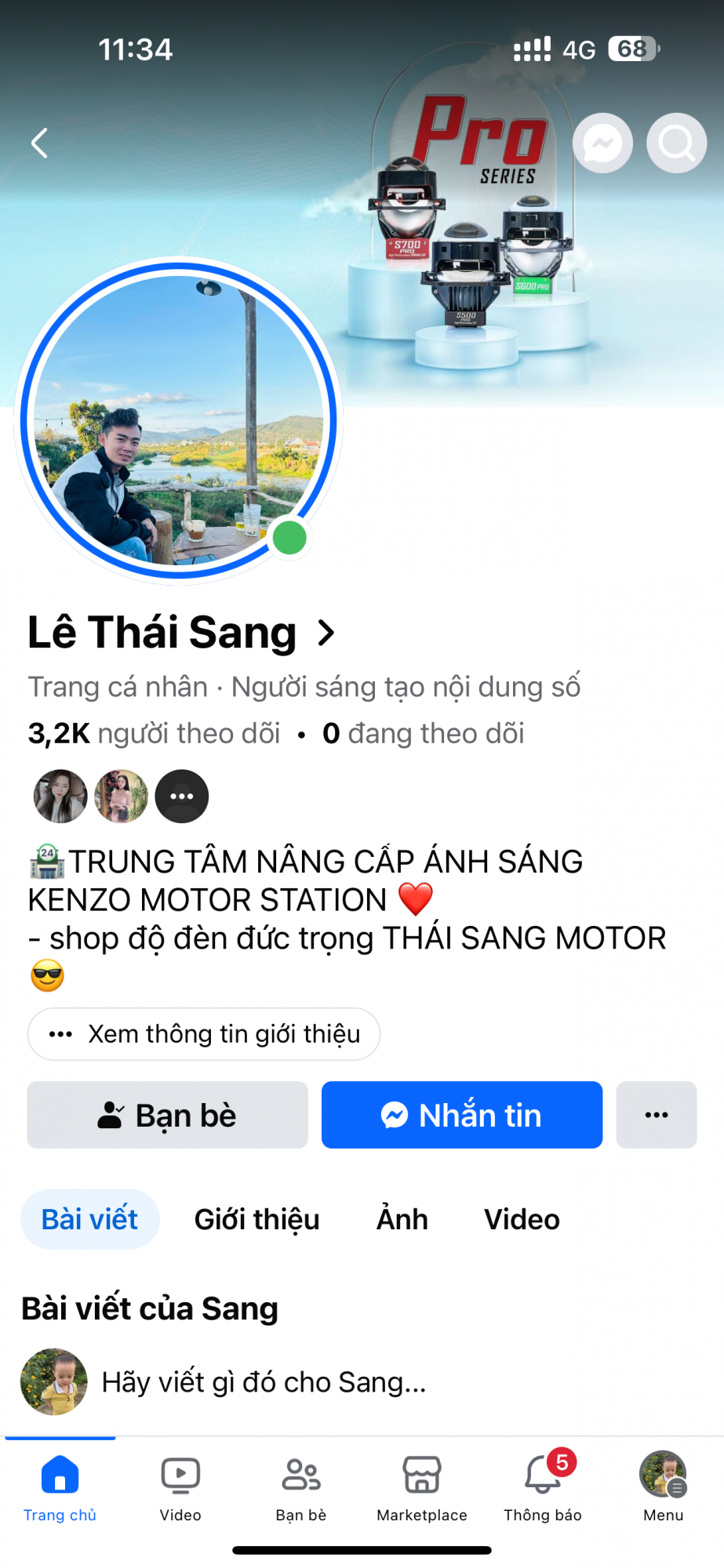This screenshot has height=1568, width=724.
Task: Open the profile's Video tab
Action: coord(522,1219)
